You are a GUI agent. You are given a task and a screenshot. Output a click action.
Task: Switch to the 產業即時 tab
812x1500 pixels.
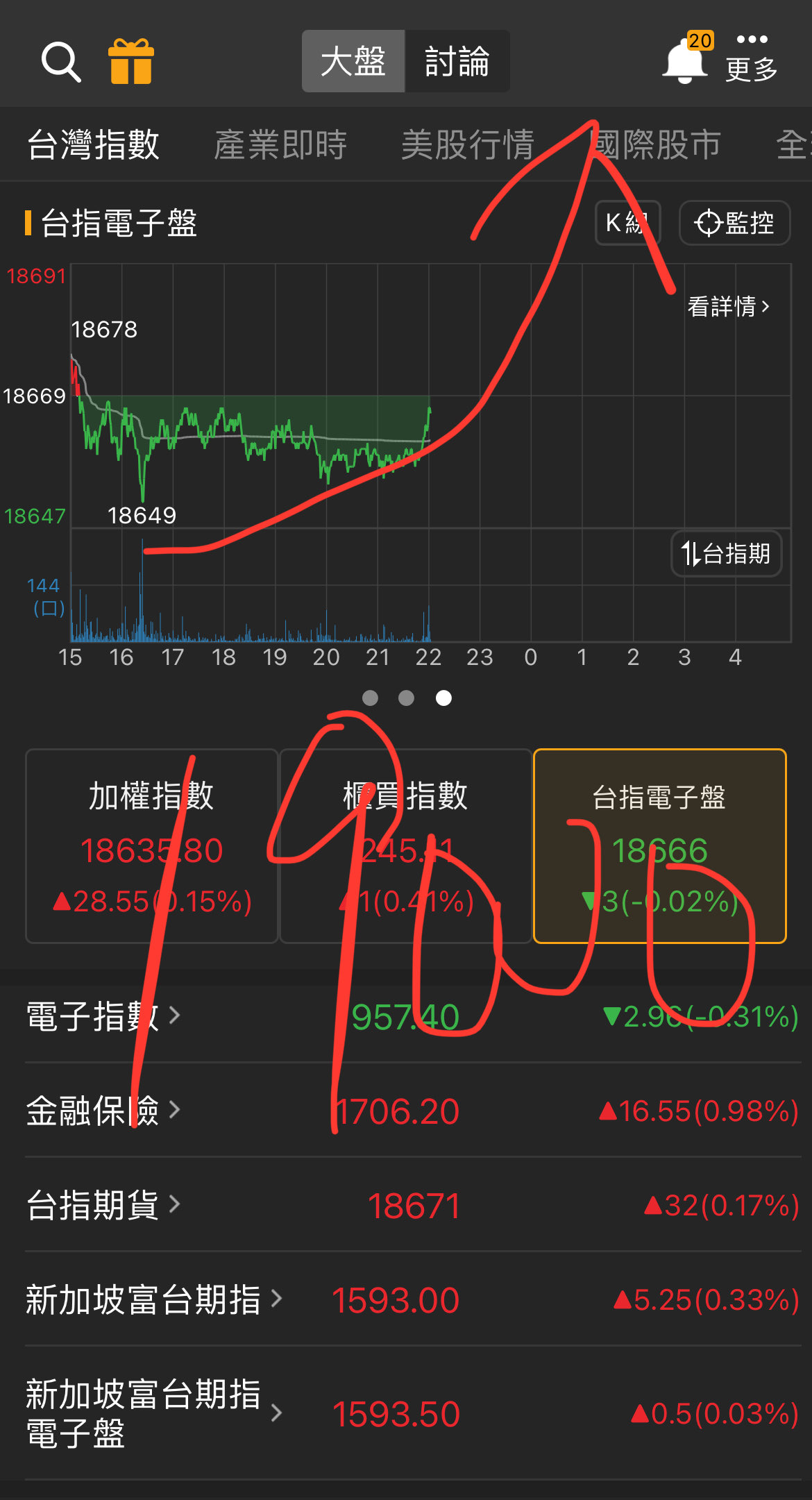click(280, 145)
